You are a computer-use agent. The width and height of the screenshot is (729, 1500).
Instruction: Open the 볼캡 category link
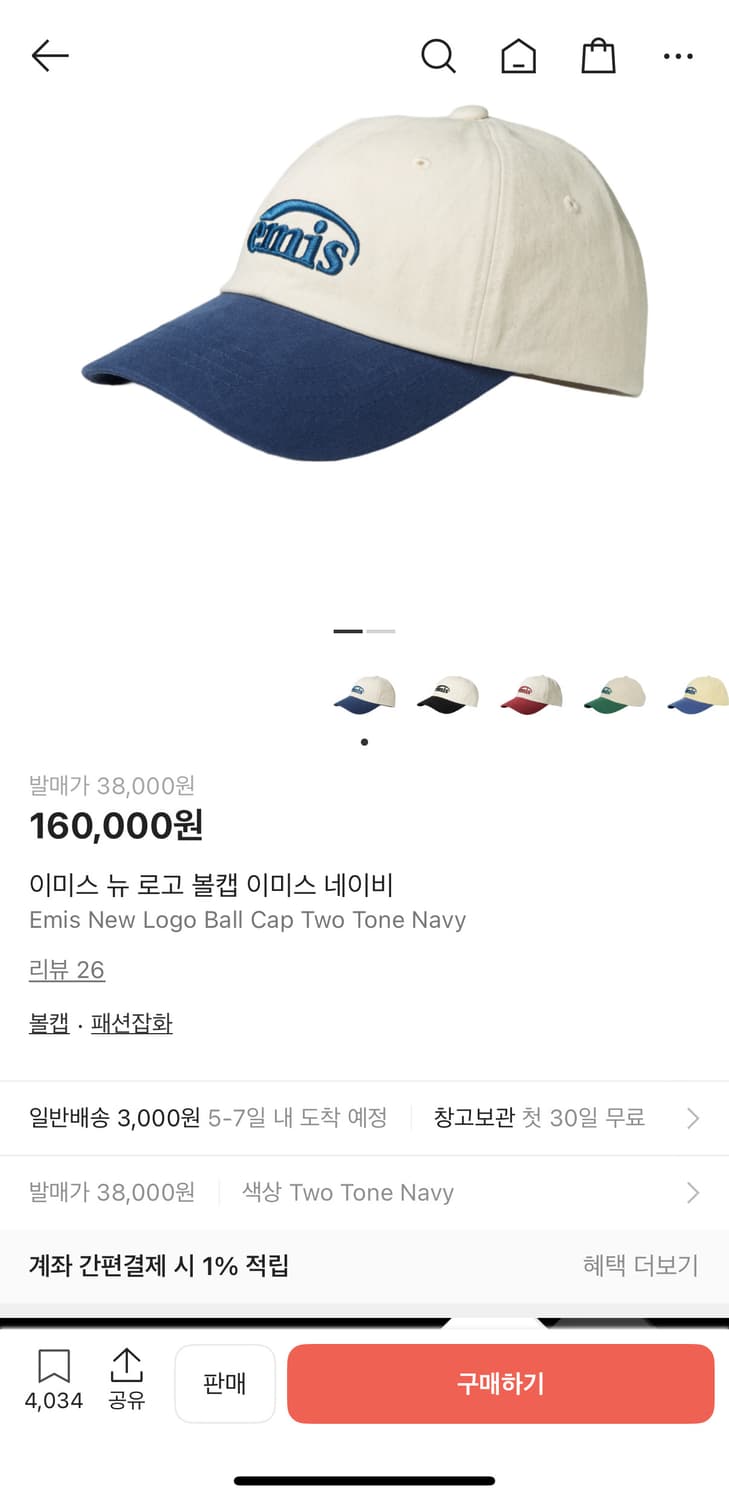pos(48,1023)
